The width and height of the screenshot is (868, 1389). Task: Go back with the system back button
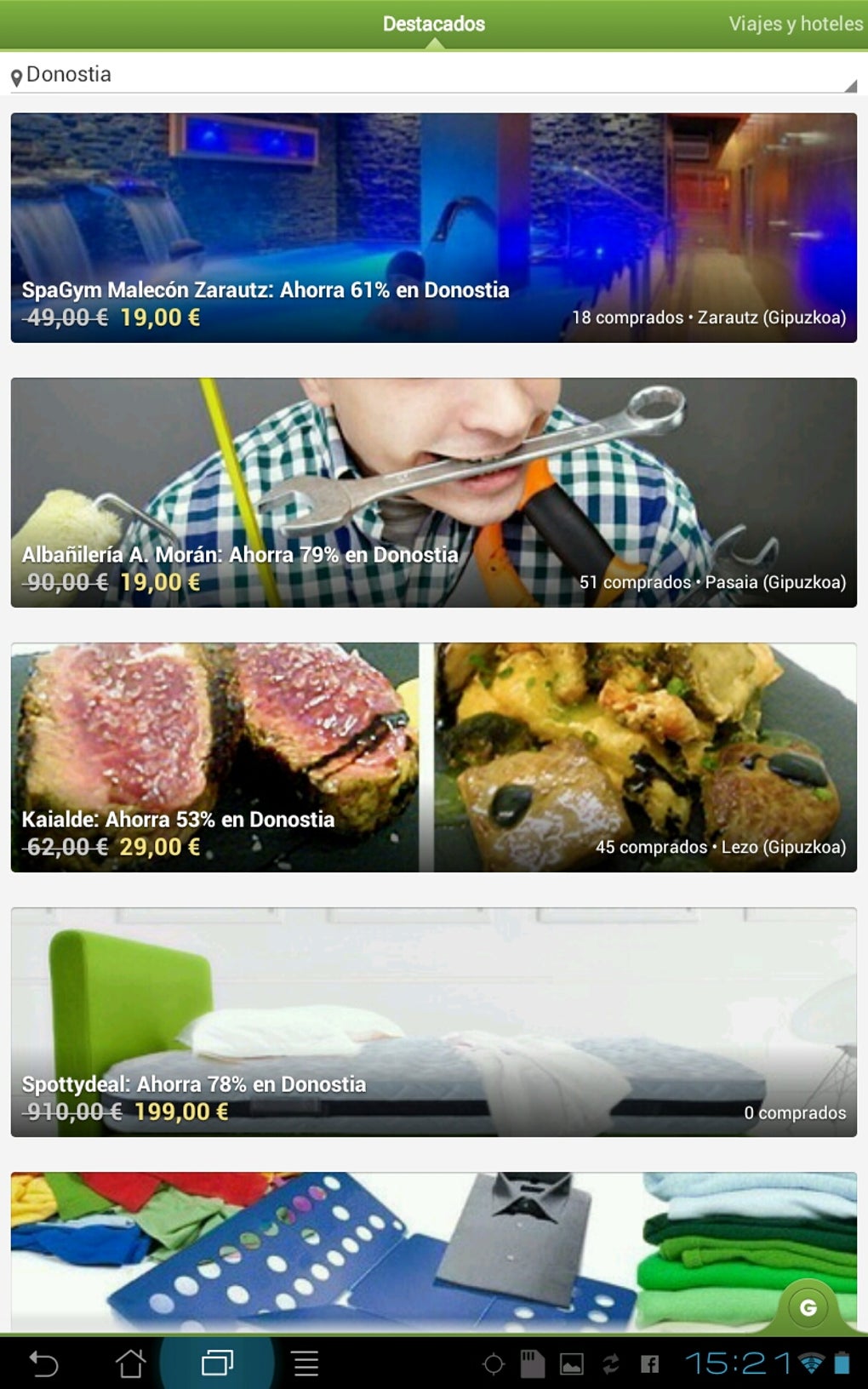[44, 1363]
